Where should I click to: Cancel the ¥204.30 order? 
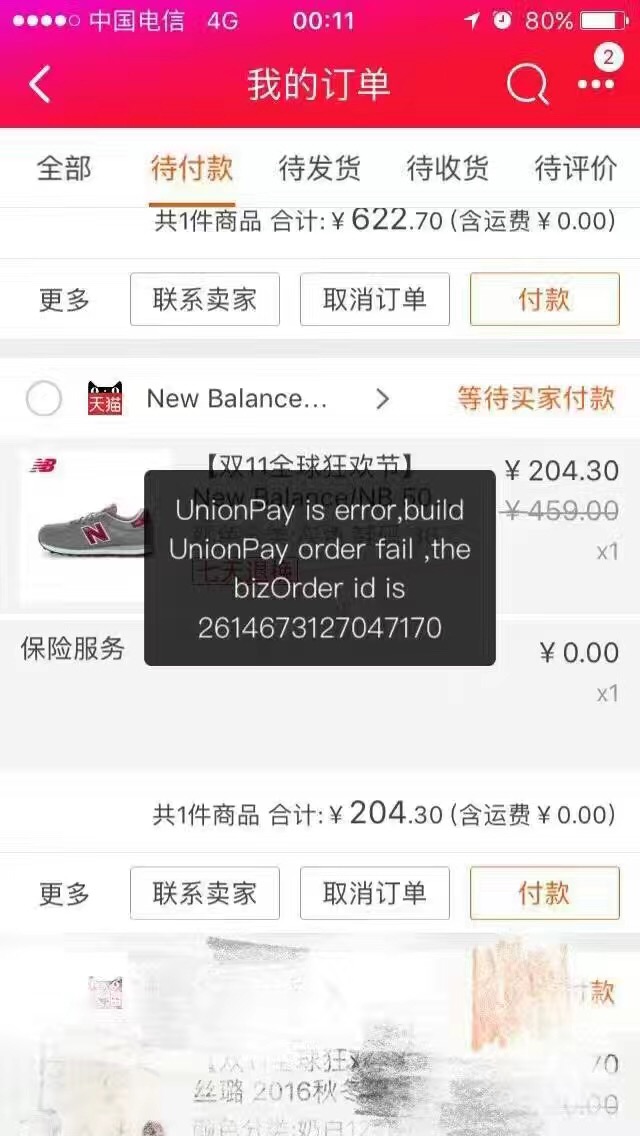[374, 893]
